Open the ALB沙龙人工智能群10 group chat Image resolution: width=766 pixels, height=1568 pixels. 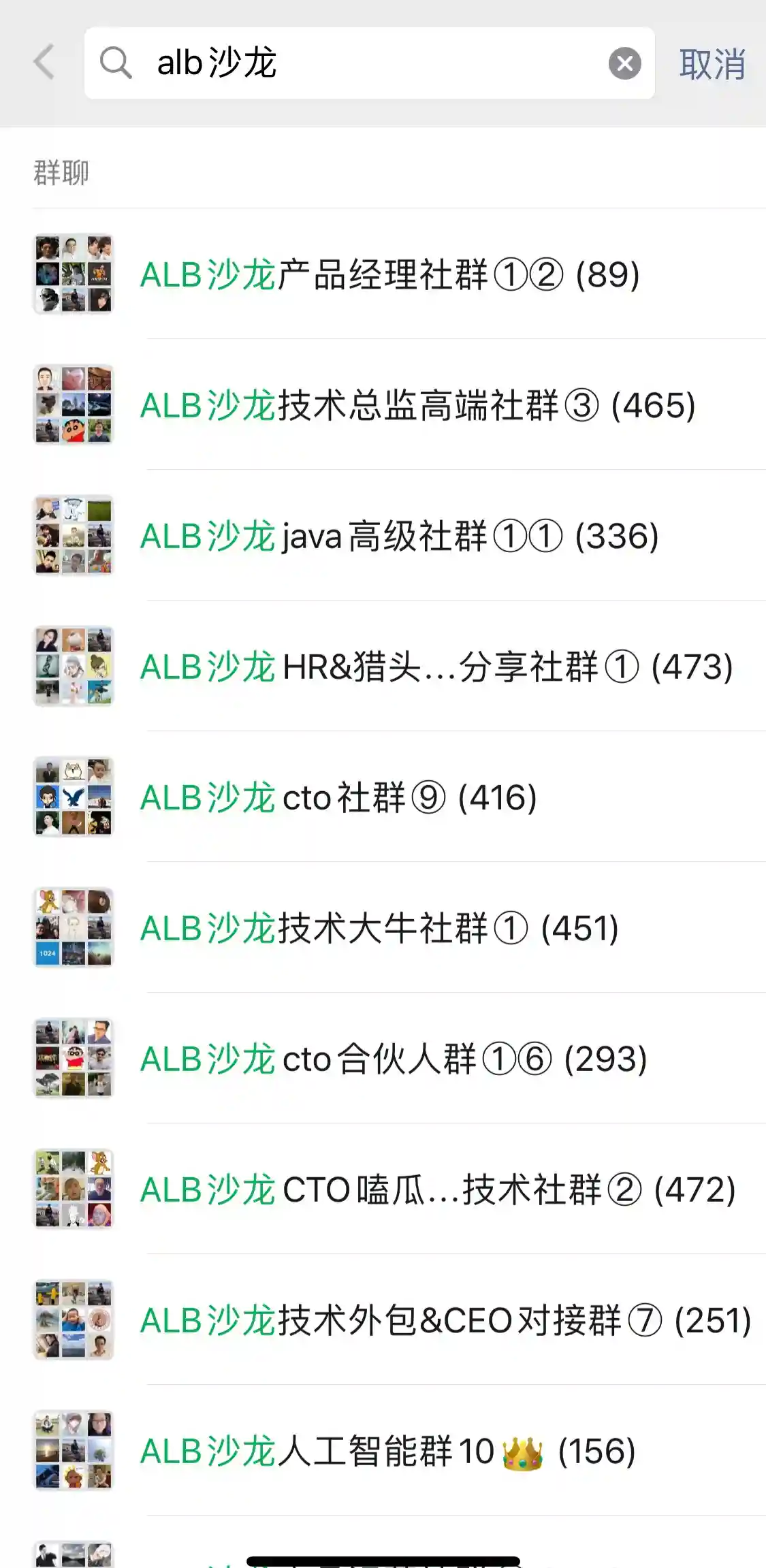(x=387, y=1451)
